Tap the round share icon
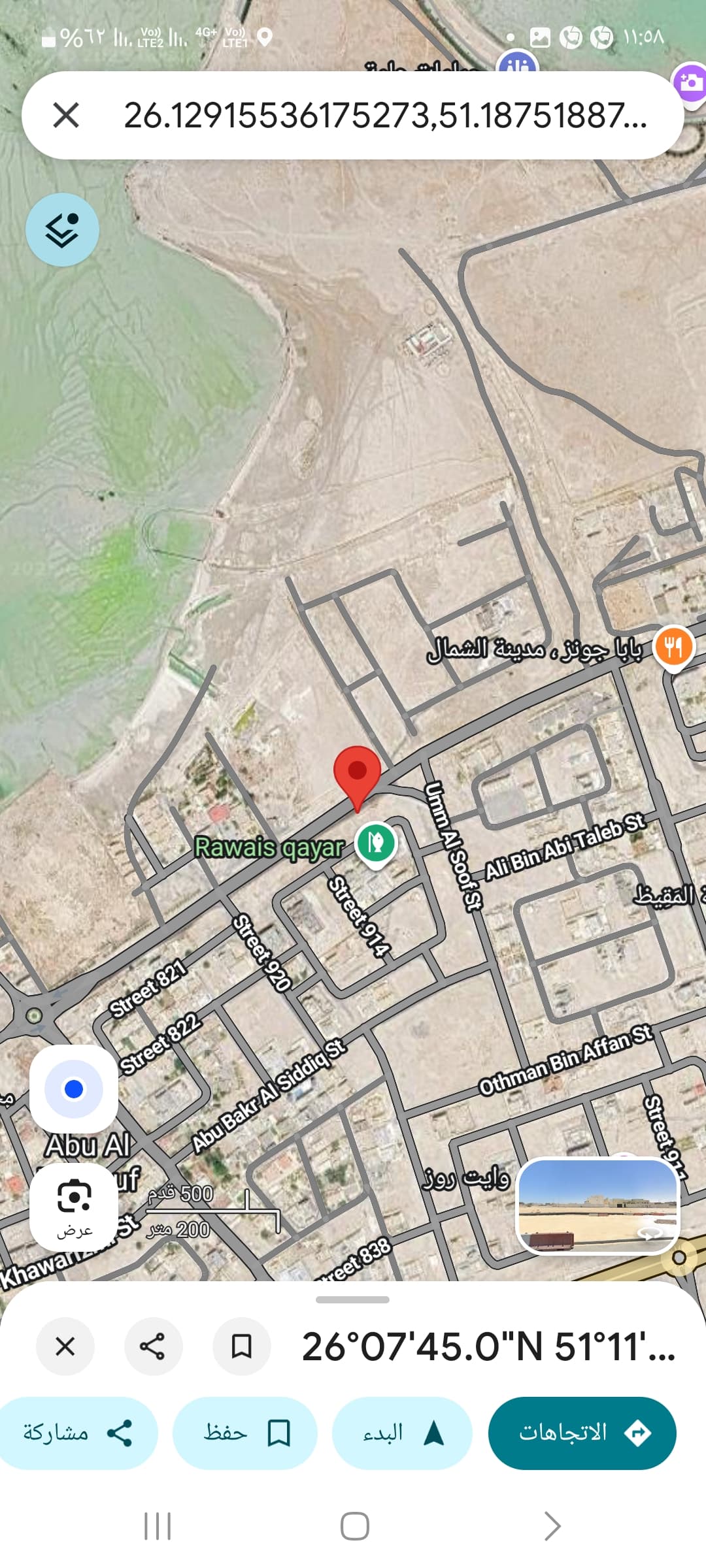The height and width of the screenshot is (1568, 706). (x=153, y=1347)
